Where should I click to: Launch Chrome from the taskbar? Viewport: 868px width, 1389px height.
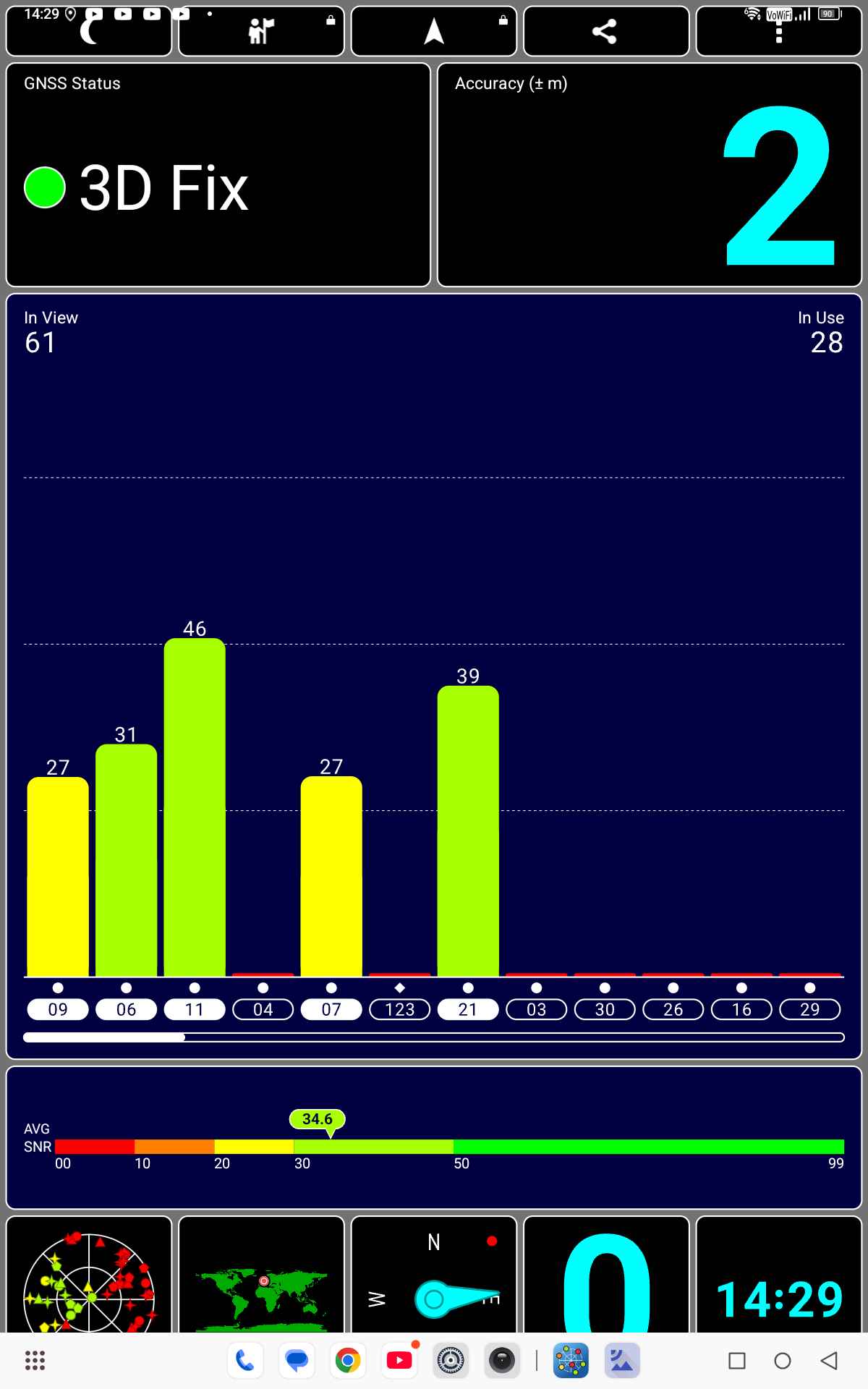(x=348, y=1361)
